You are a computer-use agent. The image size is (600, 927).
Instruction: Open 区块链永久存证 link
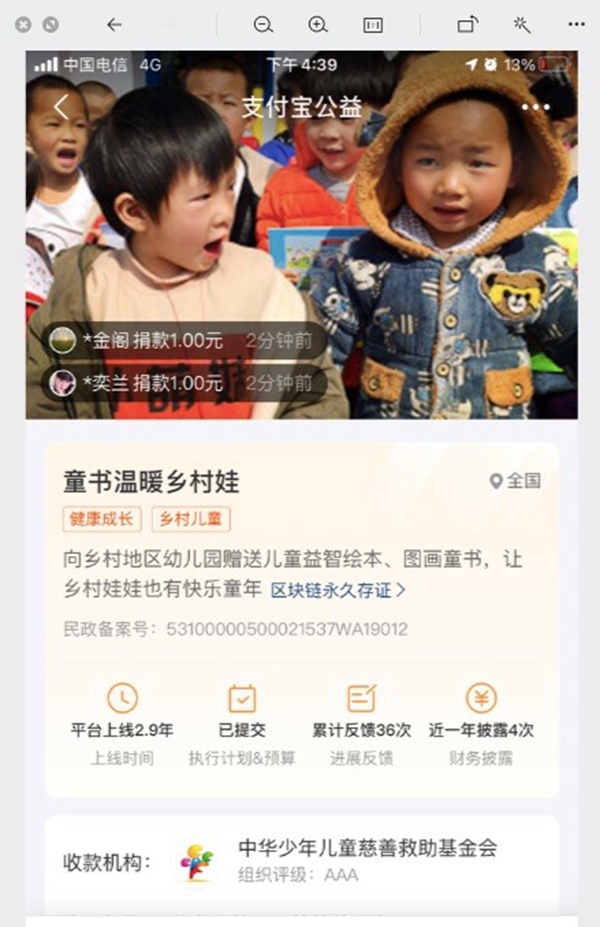coord(338,590)
